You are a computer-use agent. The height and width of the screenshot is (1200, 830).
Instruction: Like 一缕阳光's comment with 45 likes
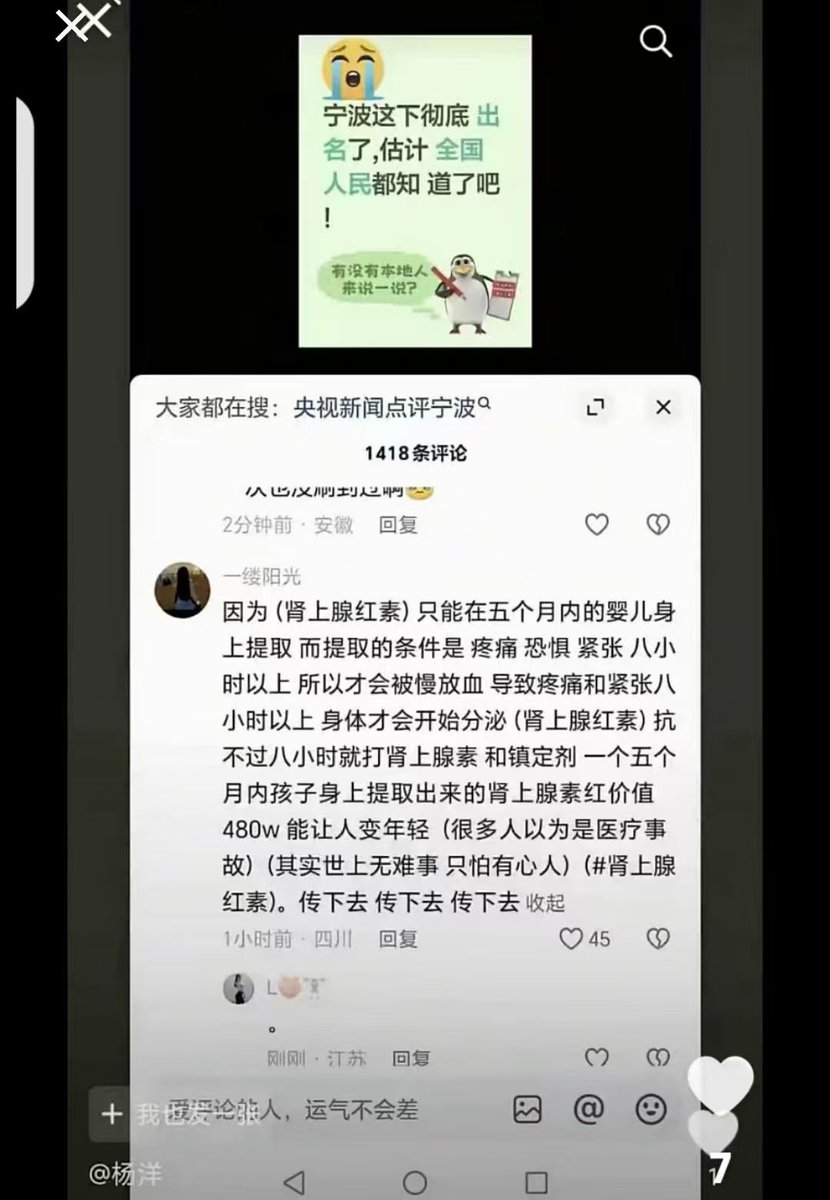coord(572,939)
